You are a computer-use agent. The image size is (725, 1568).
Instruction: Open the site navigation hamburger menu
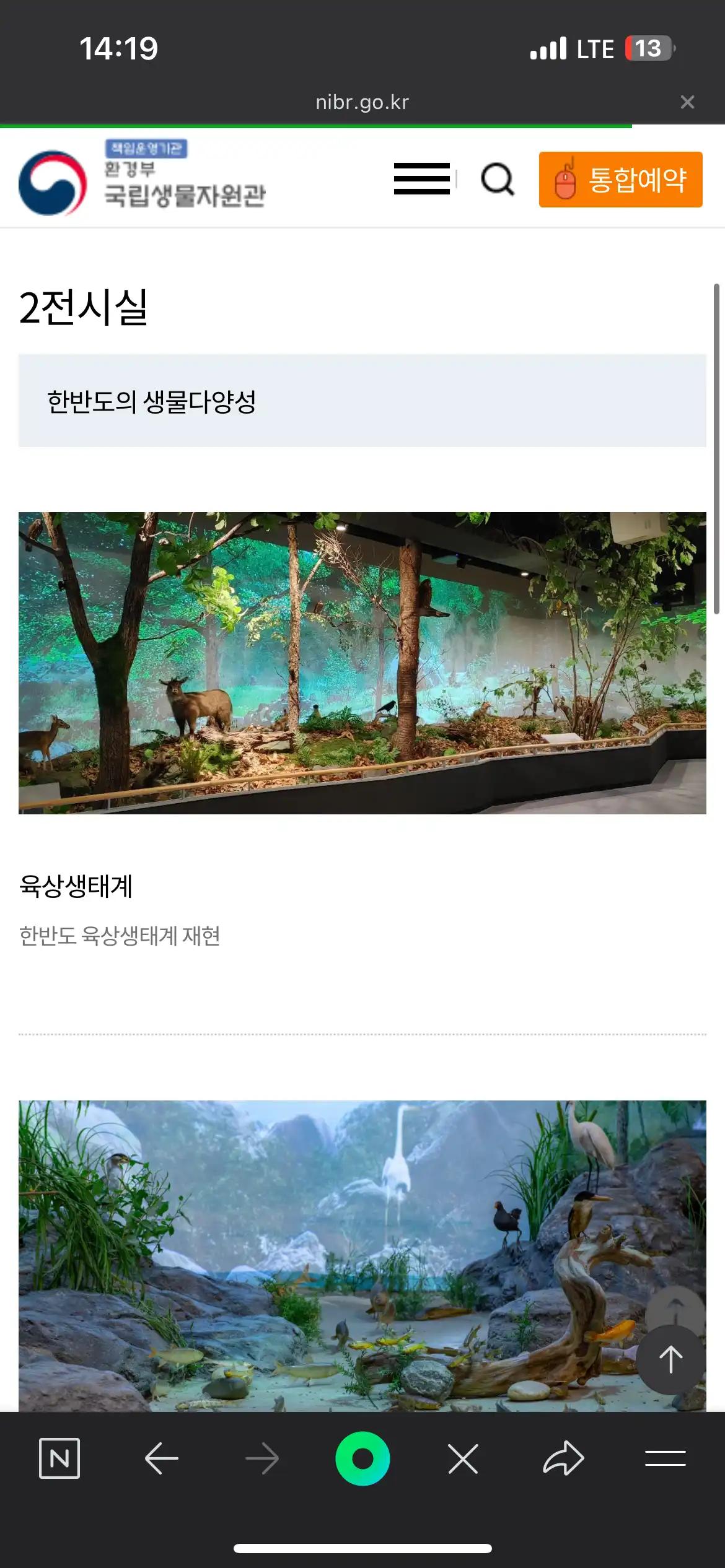[421, 180]
